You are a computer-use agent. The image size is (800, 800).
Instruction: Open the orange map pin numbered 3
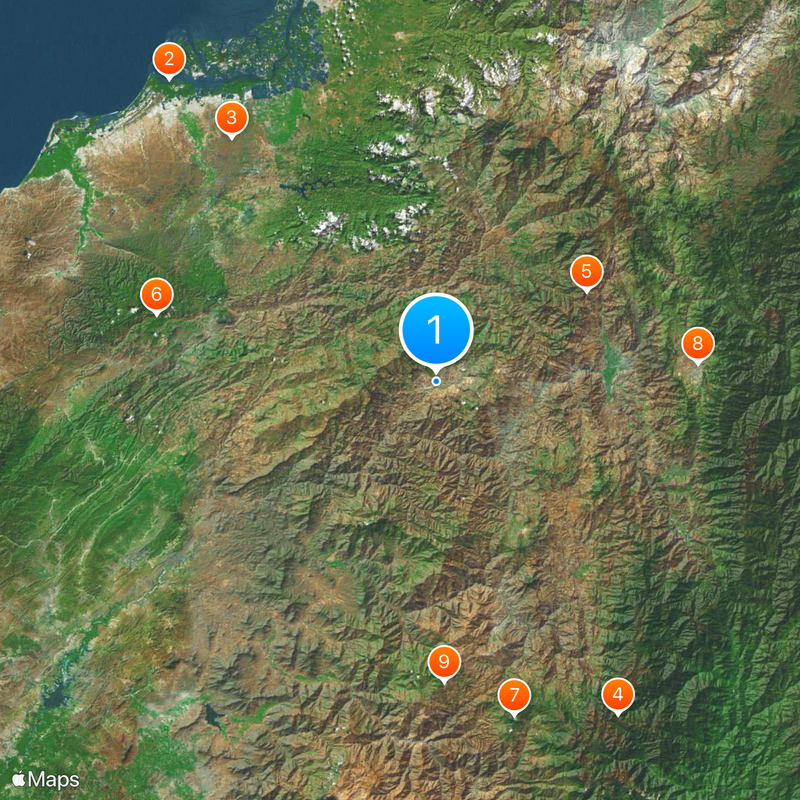pyautogui.click(x=231, y=118)
